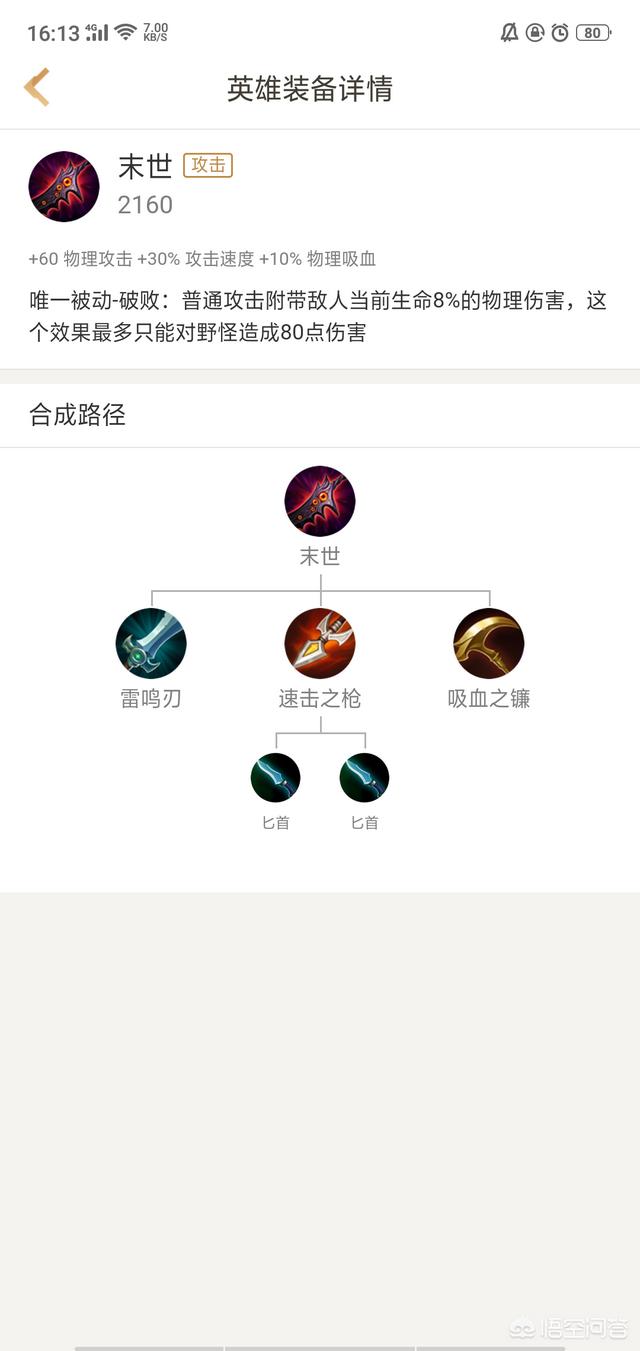The image size is (640, 1351).
Task: Open the 吸血之镰 component item
Action: [488, 643]
